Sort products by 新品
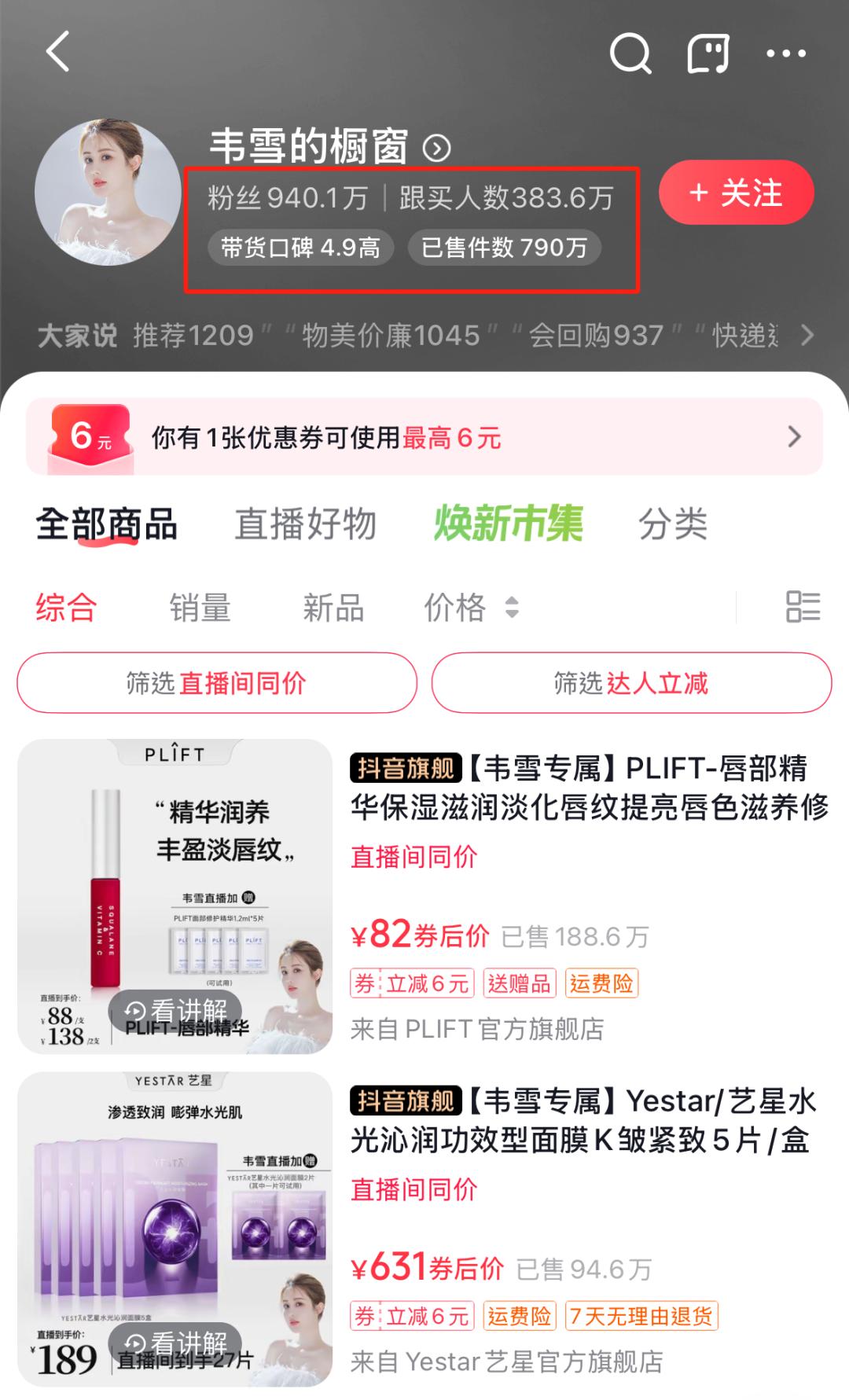 pyautogui.click(x=333, y=608)
